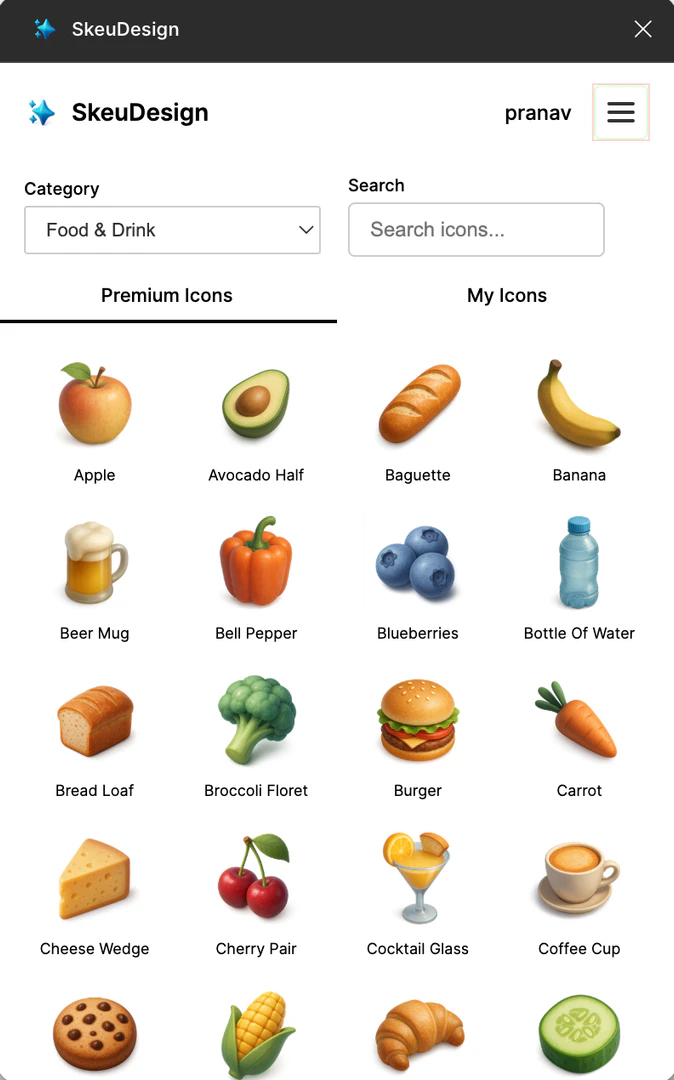674x1080 pixels.
Task: Open the Banana icon
Action: tap(579, 404)
